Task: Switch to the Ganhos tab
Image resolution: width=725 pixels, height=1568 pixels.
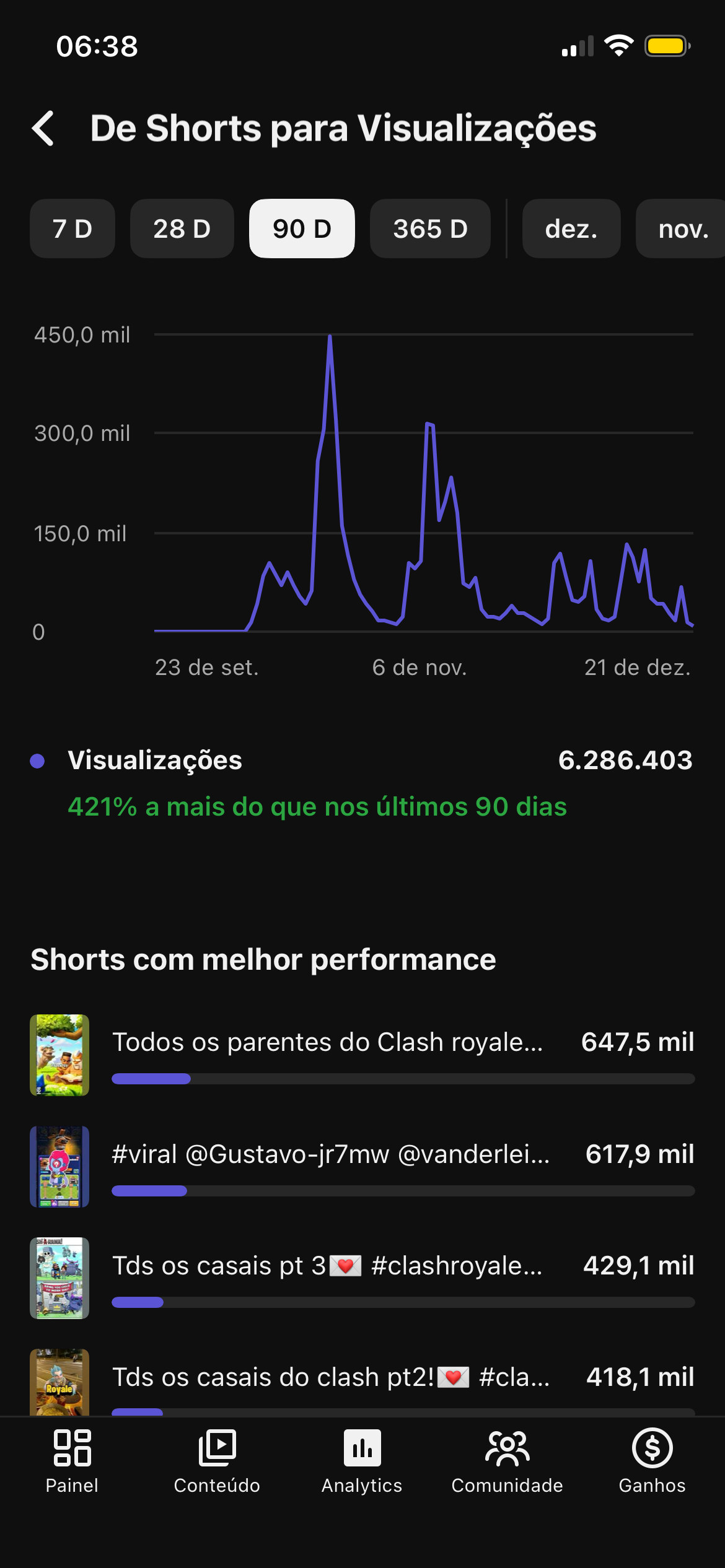Action: 652,1460
